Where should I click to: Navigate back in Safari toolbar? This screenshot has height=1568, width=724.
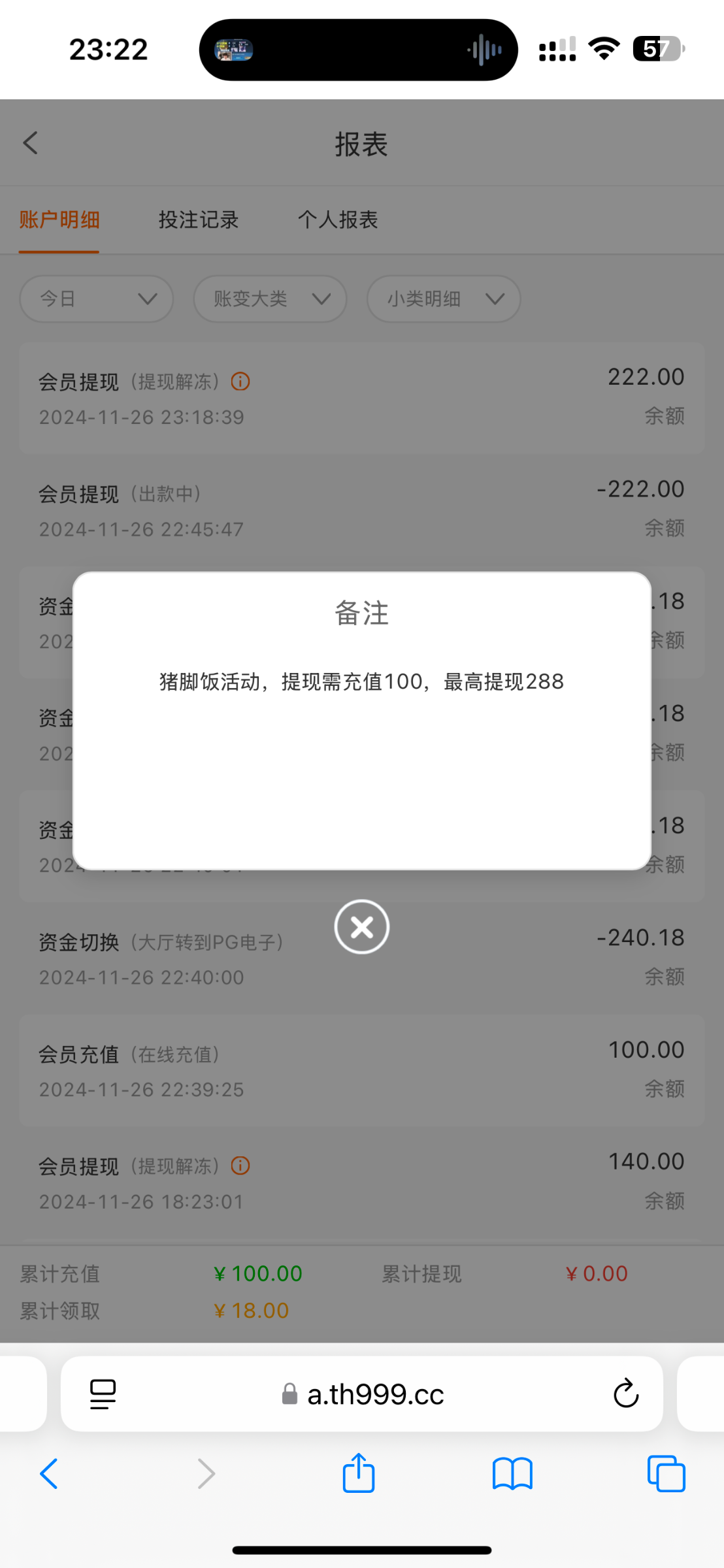49,1474
